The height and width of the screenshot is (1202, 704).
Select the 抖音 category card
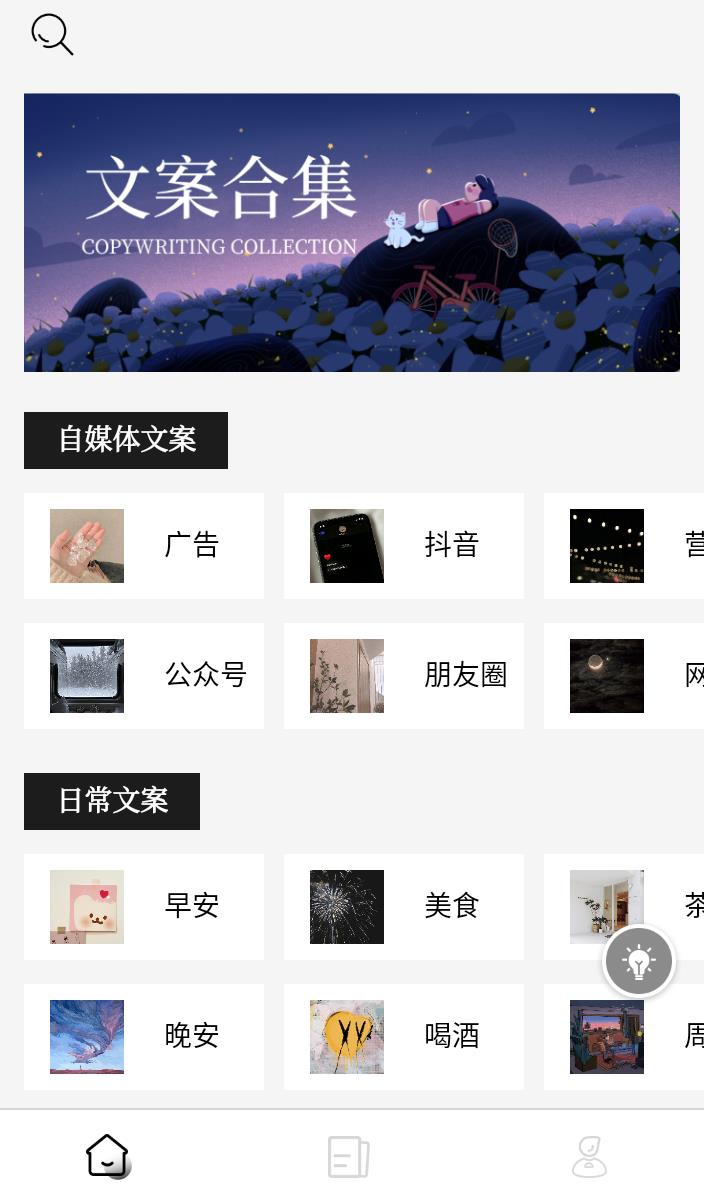click(404, 546)
